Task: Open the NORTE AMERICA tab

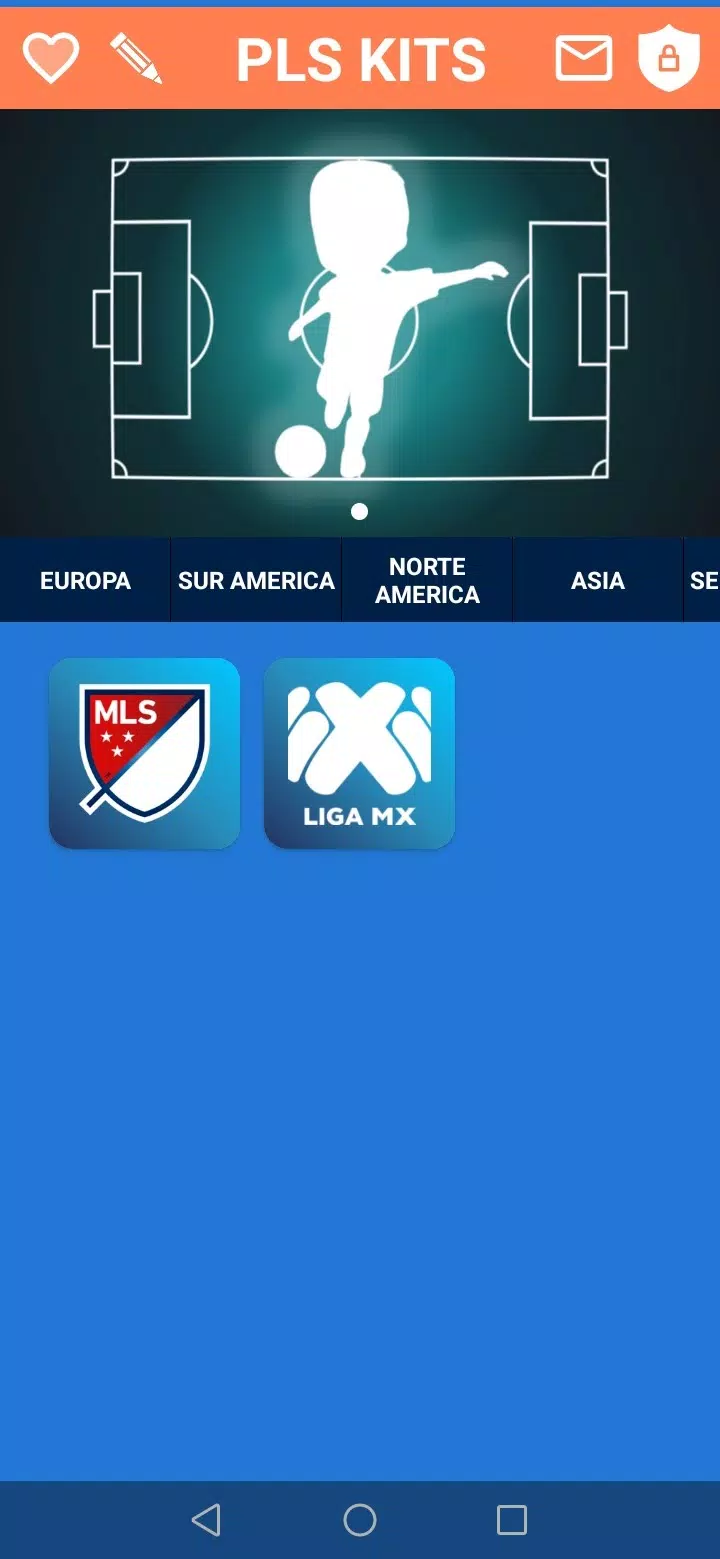Action: tap(427, 580)
